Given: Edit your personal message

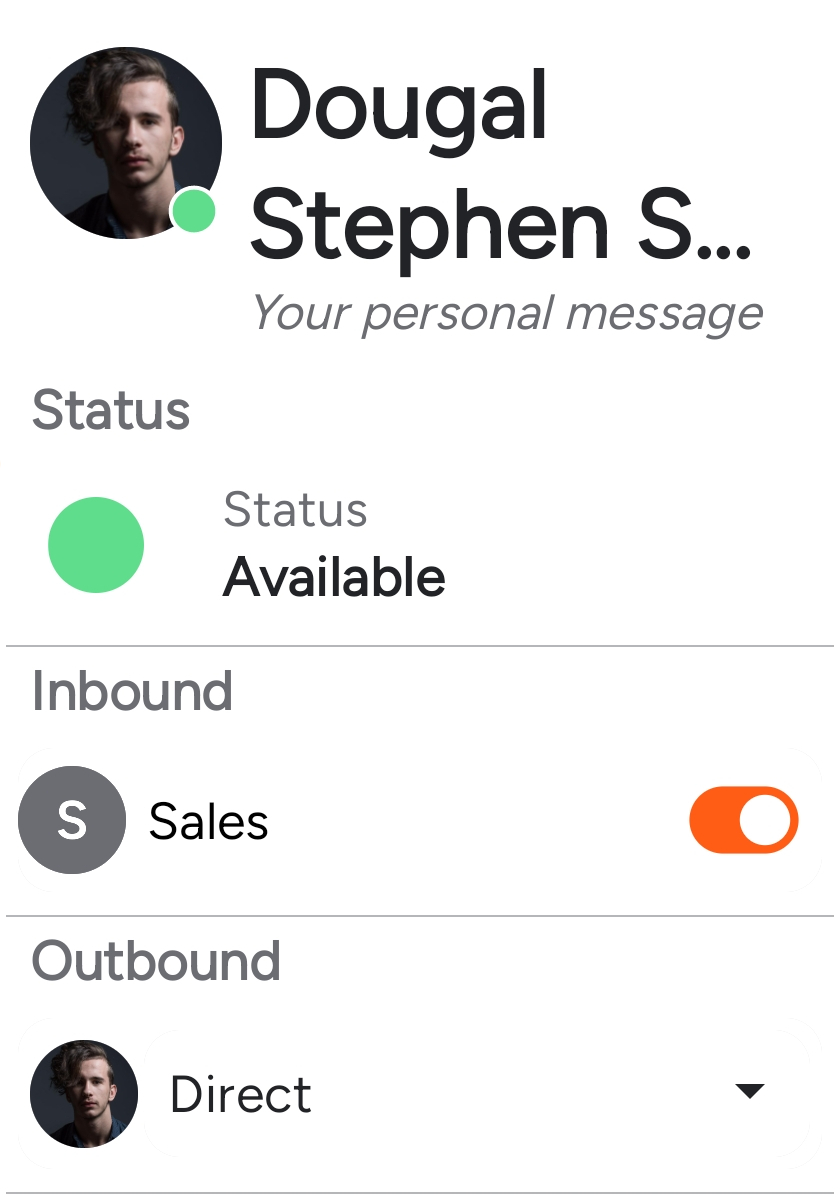Looking at the screenshot, I should point(506,313).
